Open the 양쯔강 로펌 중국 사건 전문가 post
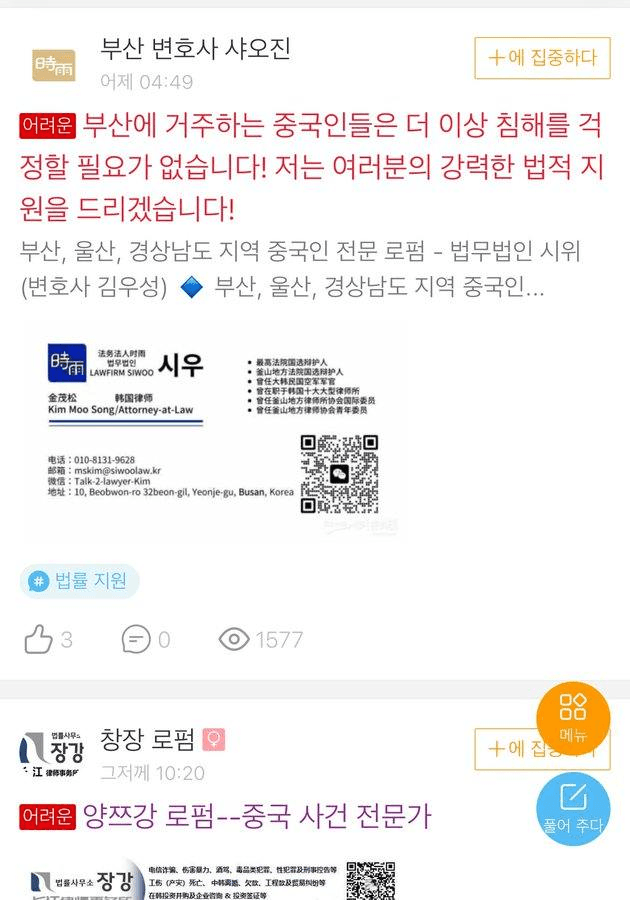This screenshot has width=630, height=900. [x=255, y=815]
